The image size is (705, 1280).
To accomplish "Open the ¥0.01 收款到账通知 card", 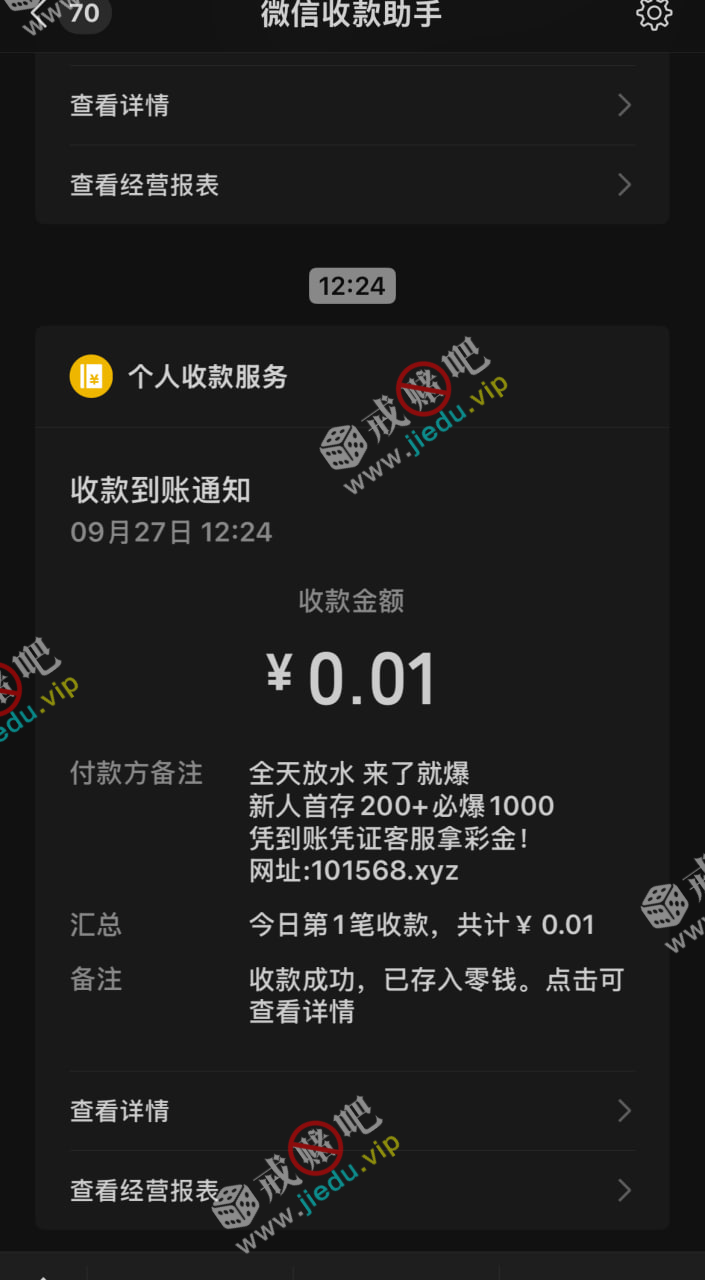I will tap(351, 680).
